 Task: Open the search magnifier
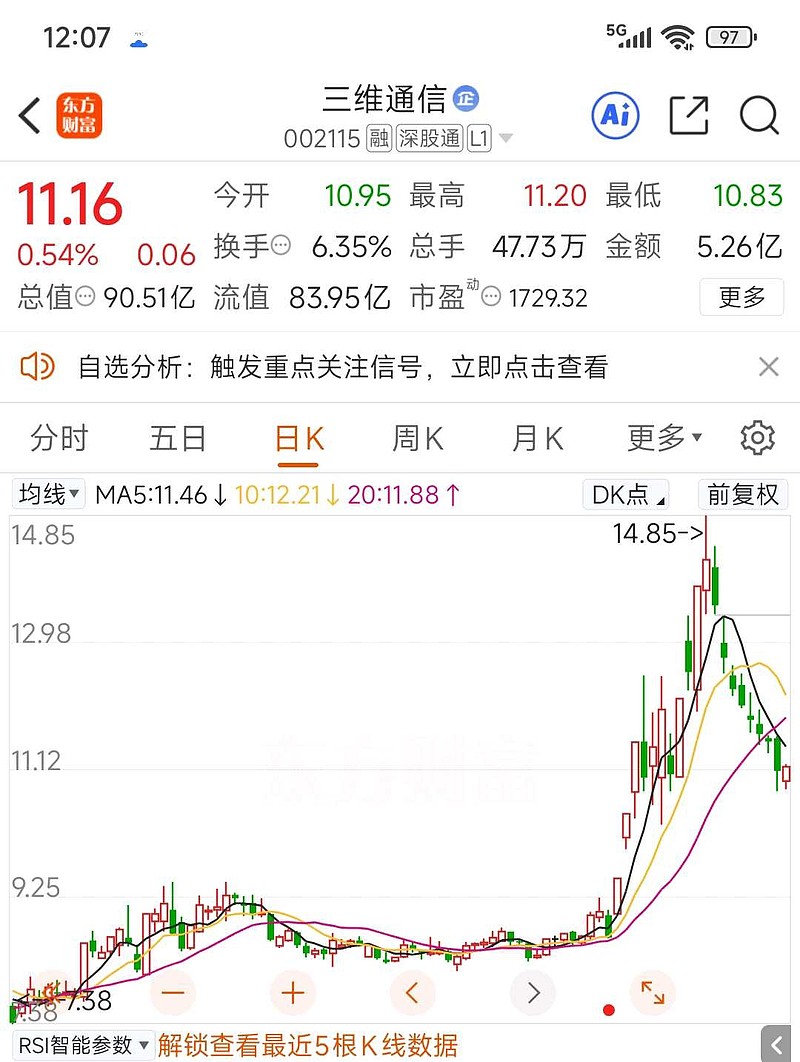coord(759,116)
